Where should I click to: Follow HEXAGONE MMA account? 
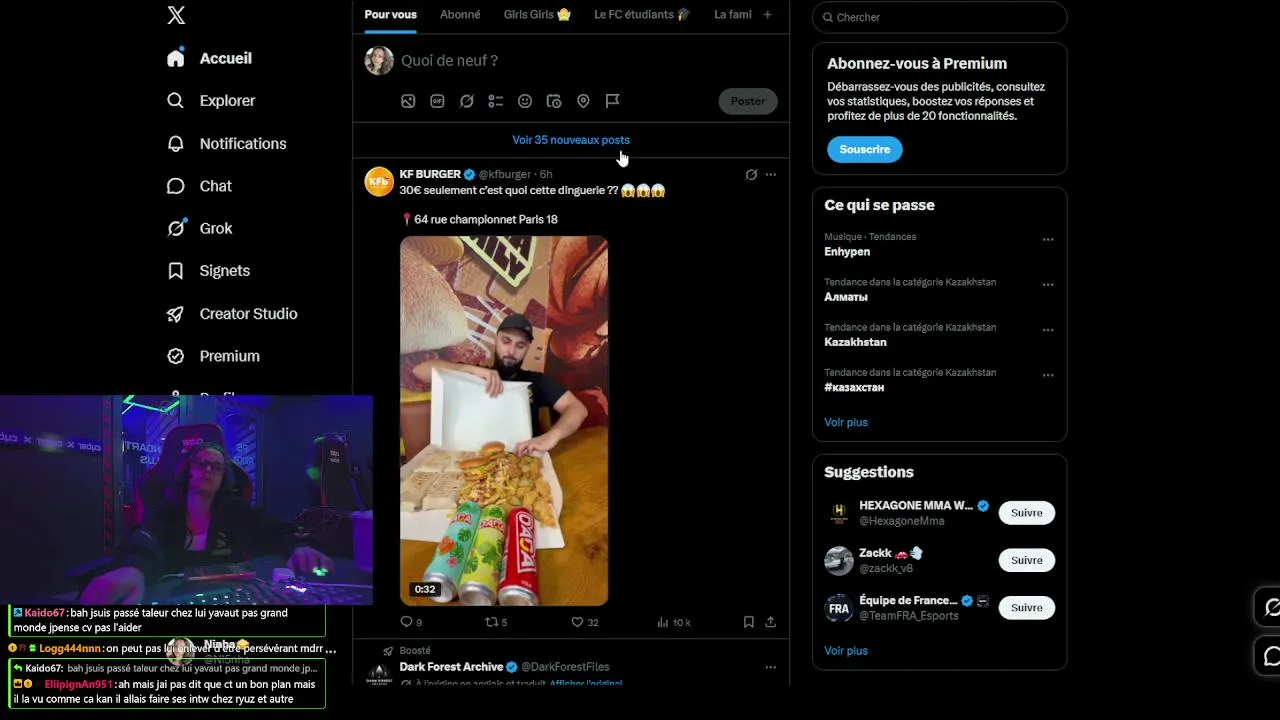[x=1026, y=513]
